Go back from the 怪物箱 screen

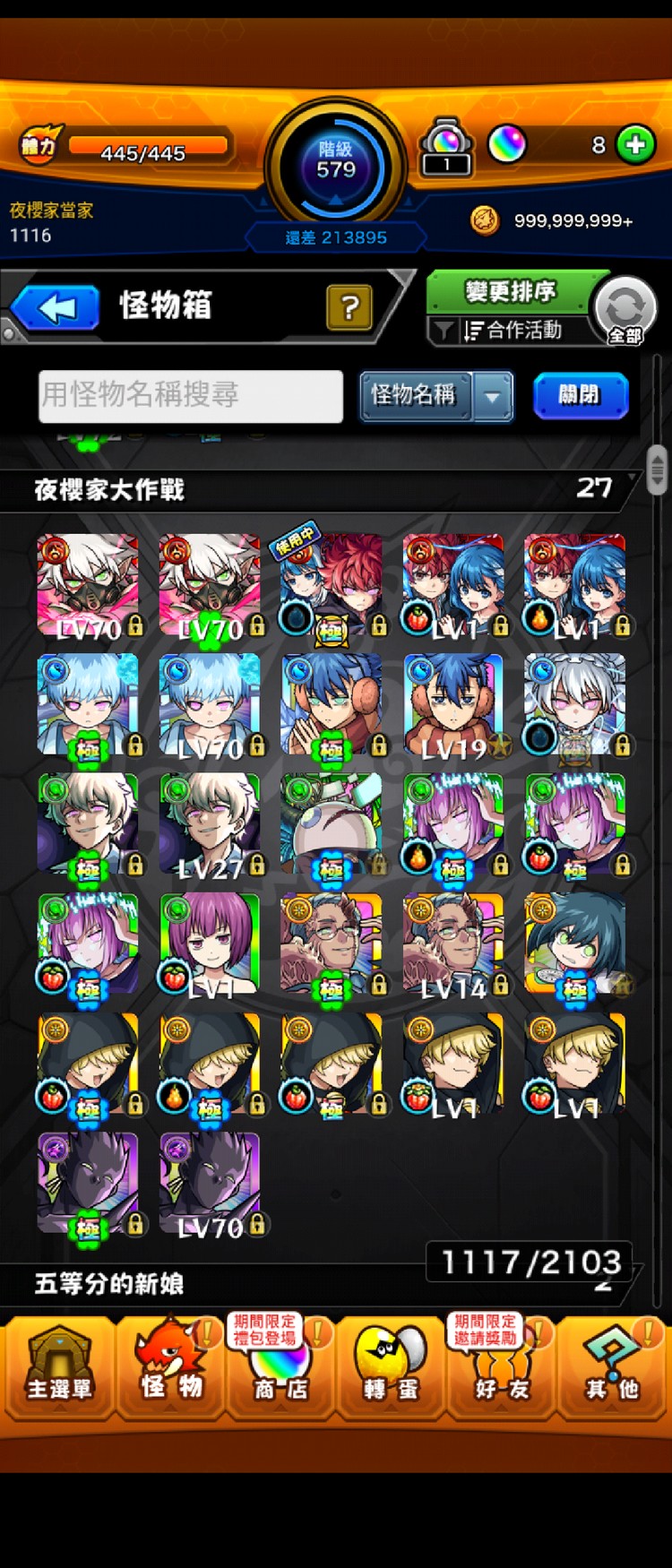[56, 308]
